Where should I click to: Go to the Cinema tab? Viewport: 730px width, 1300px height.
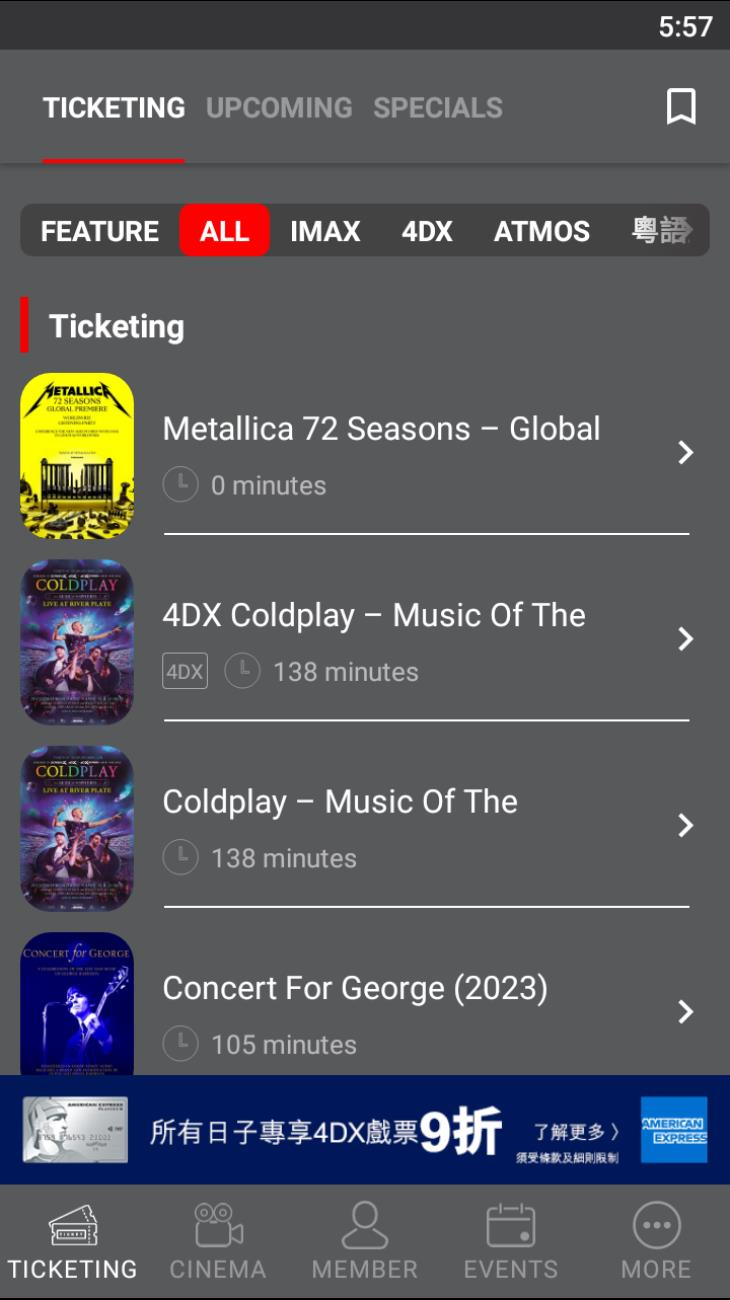click(x=218, y=1241)
